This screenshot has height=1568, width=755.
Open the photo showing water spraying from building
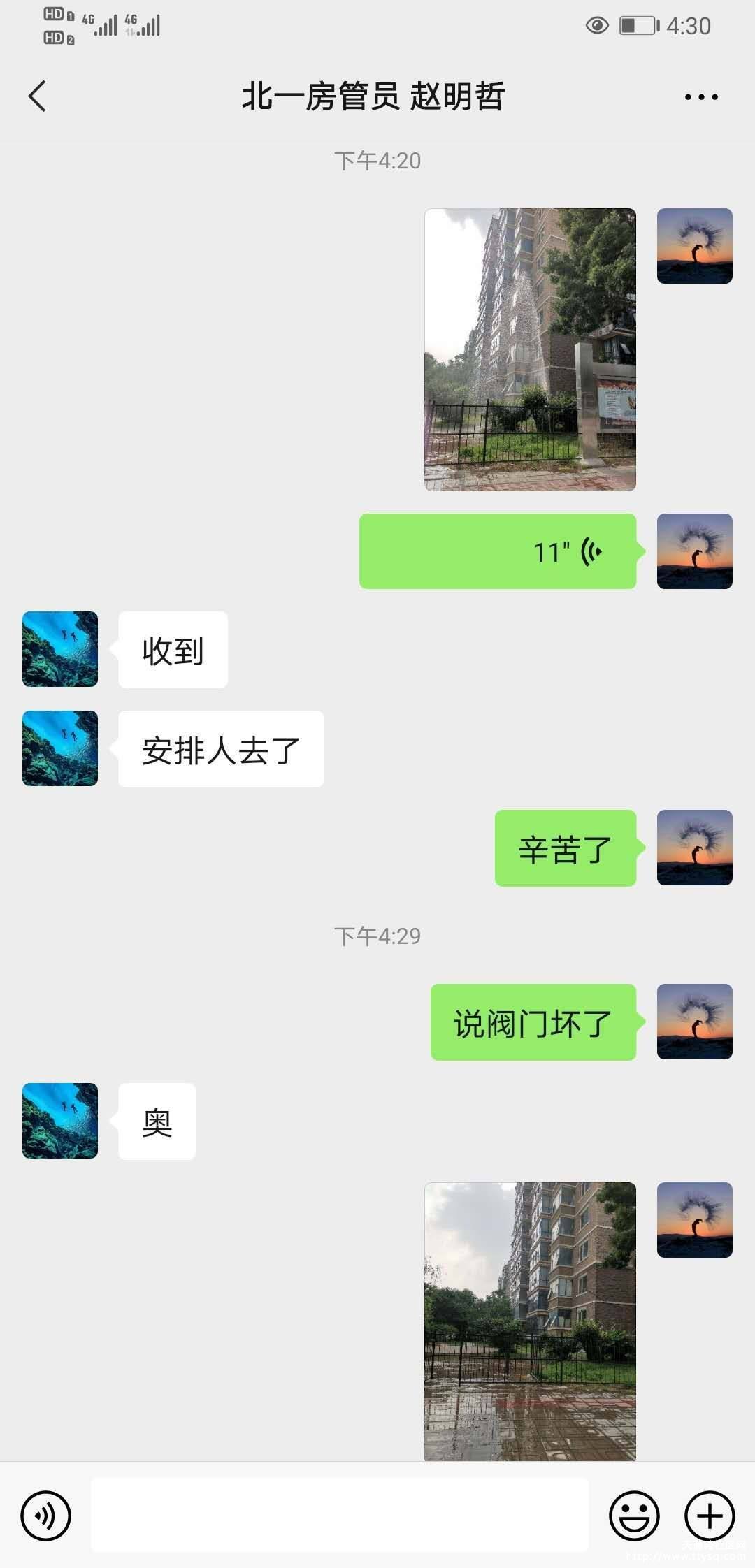point(530,349)
